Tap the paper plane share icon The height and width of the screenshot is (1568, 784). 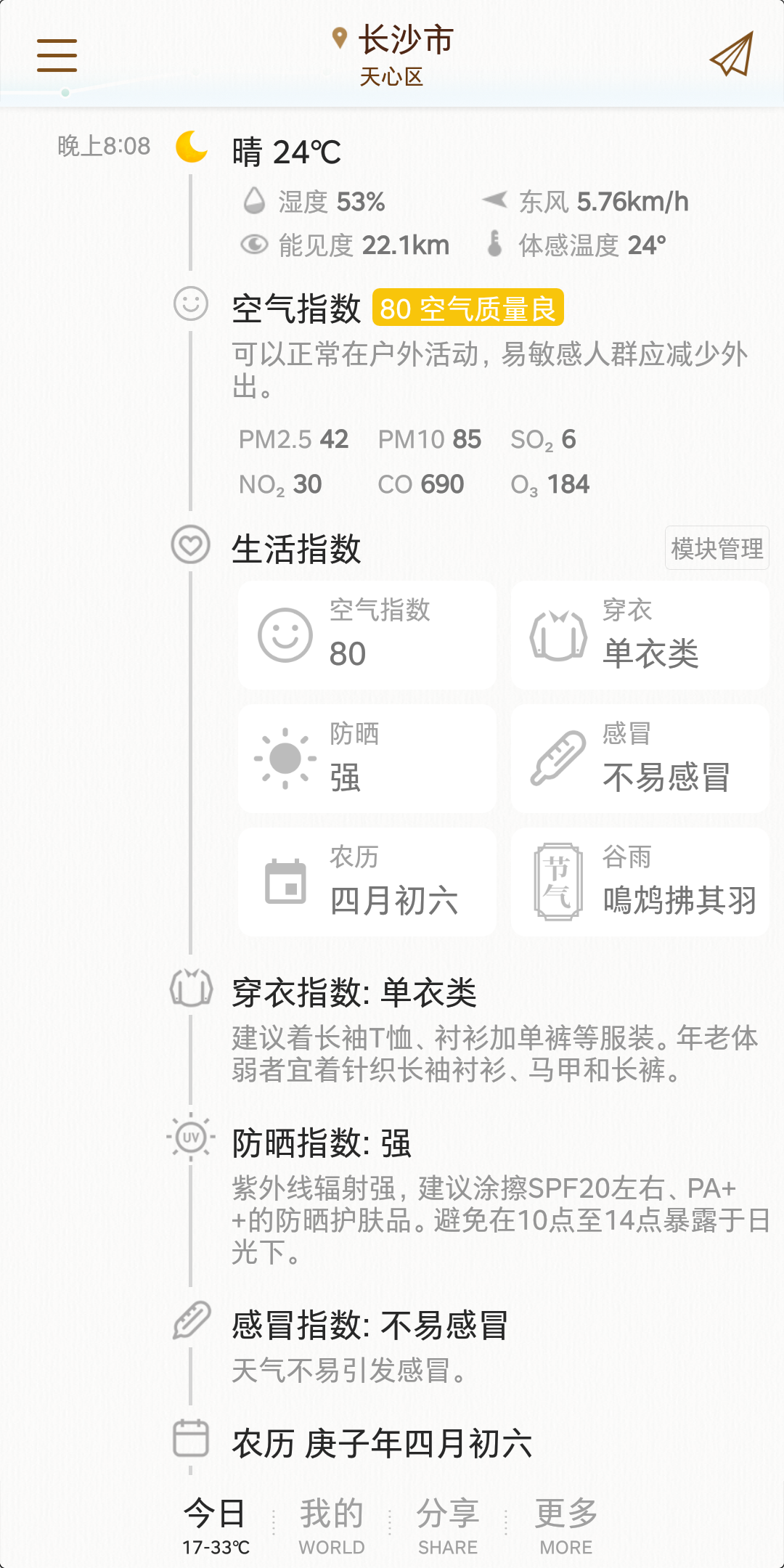point(731,54)
